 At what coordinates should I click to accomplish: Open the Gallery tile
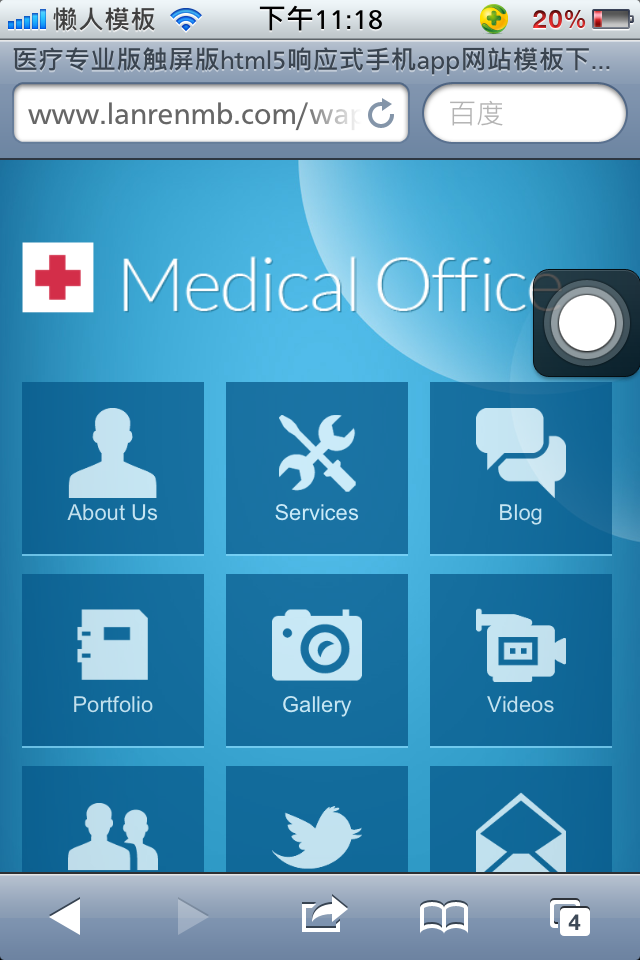pyautogui.click(x=317, y=659)
